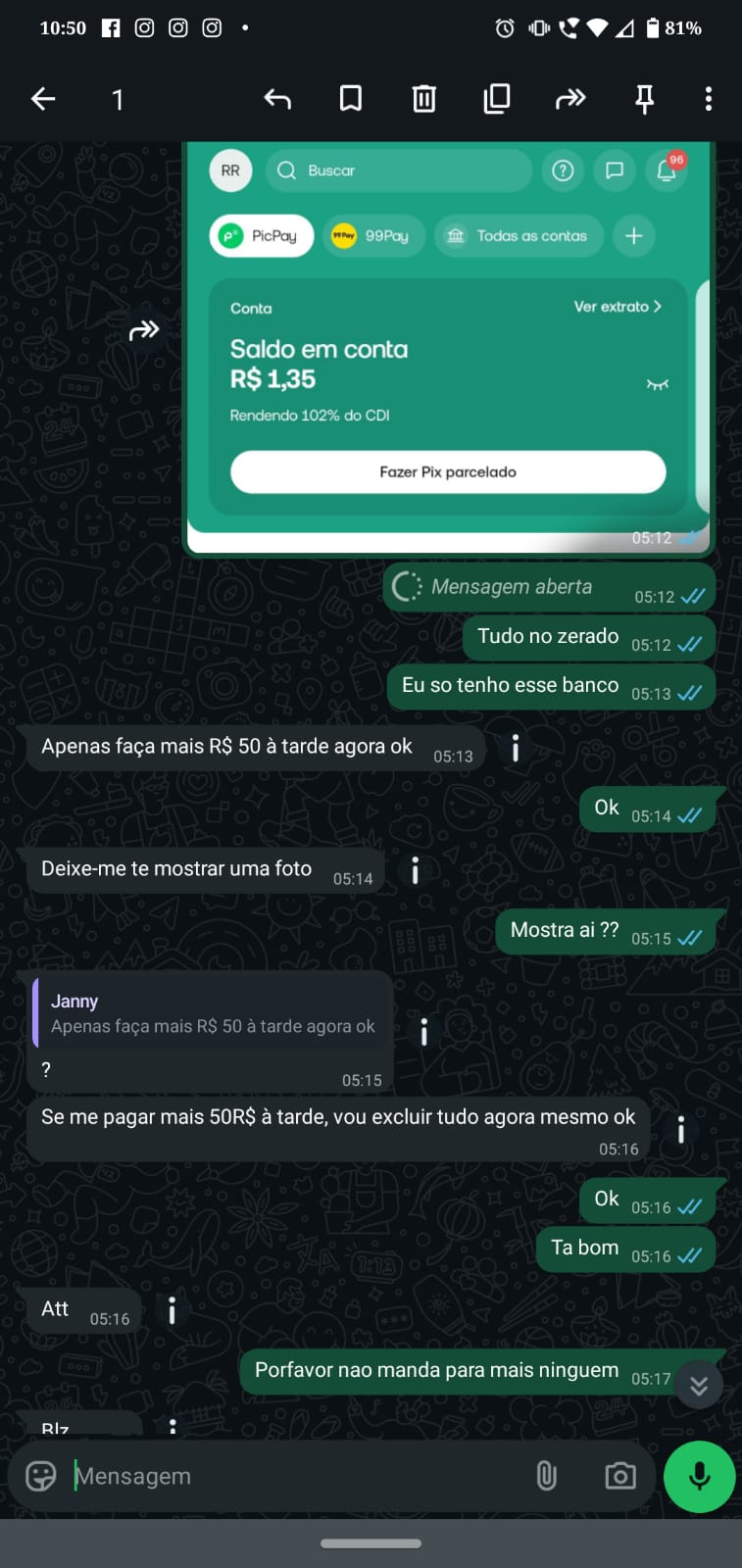Open the camera from the message bar
The image size is (742, 1568).
click(x=619, y=1476)
